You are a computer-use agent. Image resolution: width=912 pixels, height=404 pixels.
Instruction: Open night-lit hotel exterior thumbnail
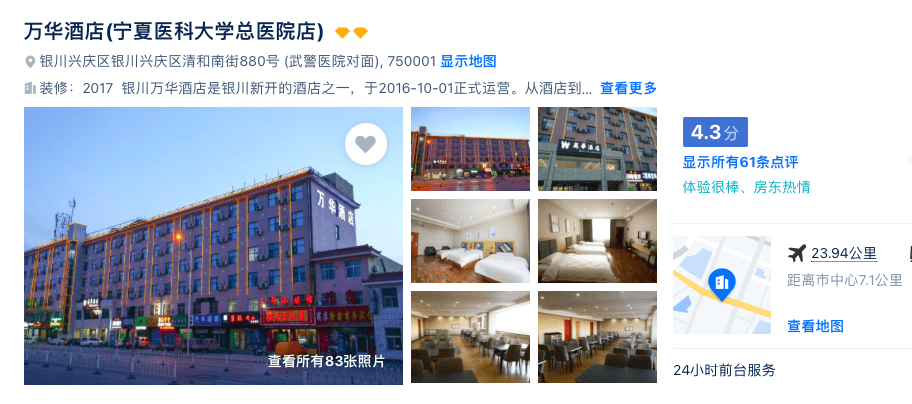point(470,148)
